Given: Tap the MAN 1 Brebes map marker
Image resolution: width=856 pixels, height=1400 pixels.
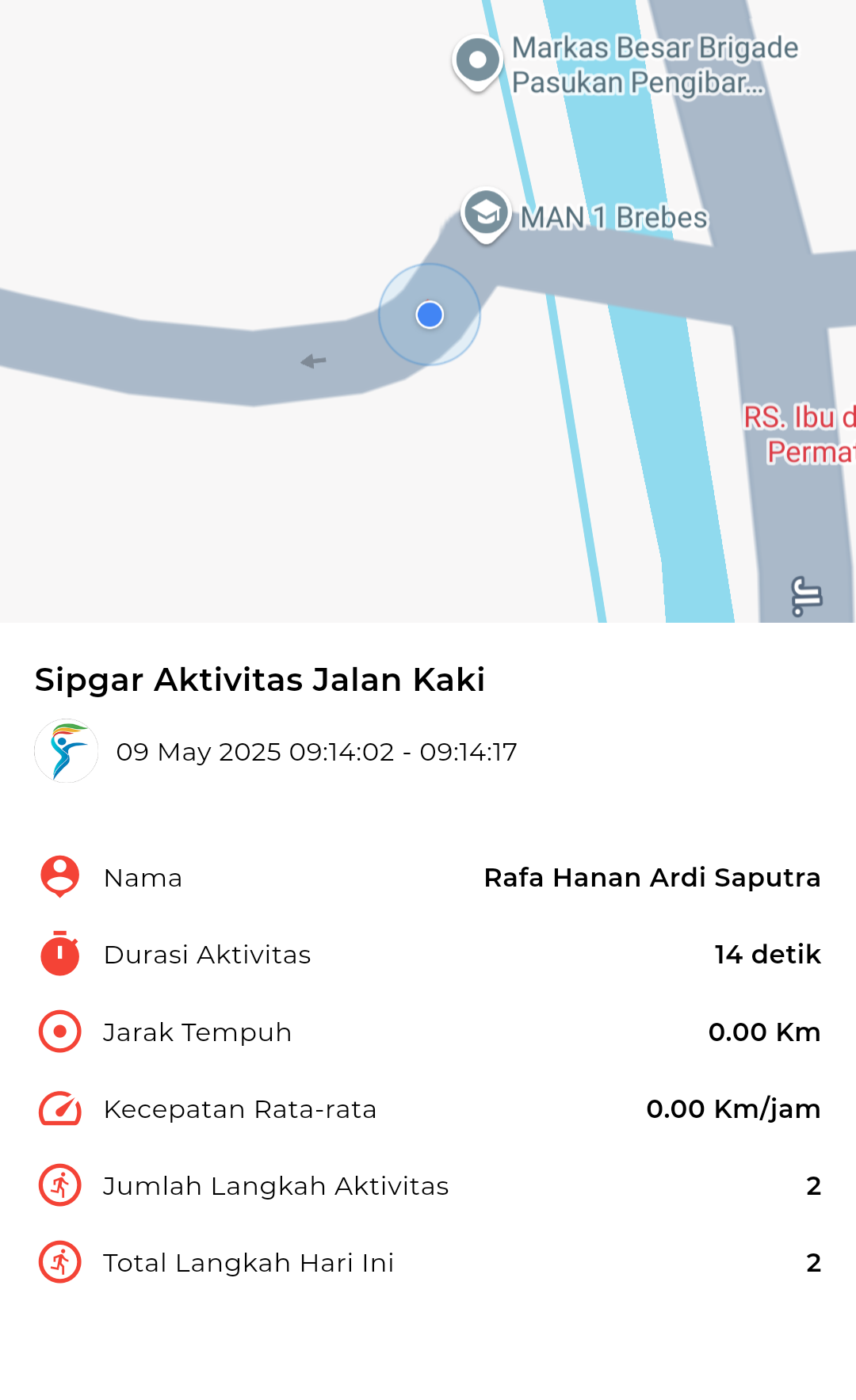Looking at the screenshot, I should tap(486, 215).
